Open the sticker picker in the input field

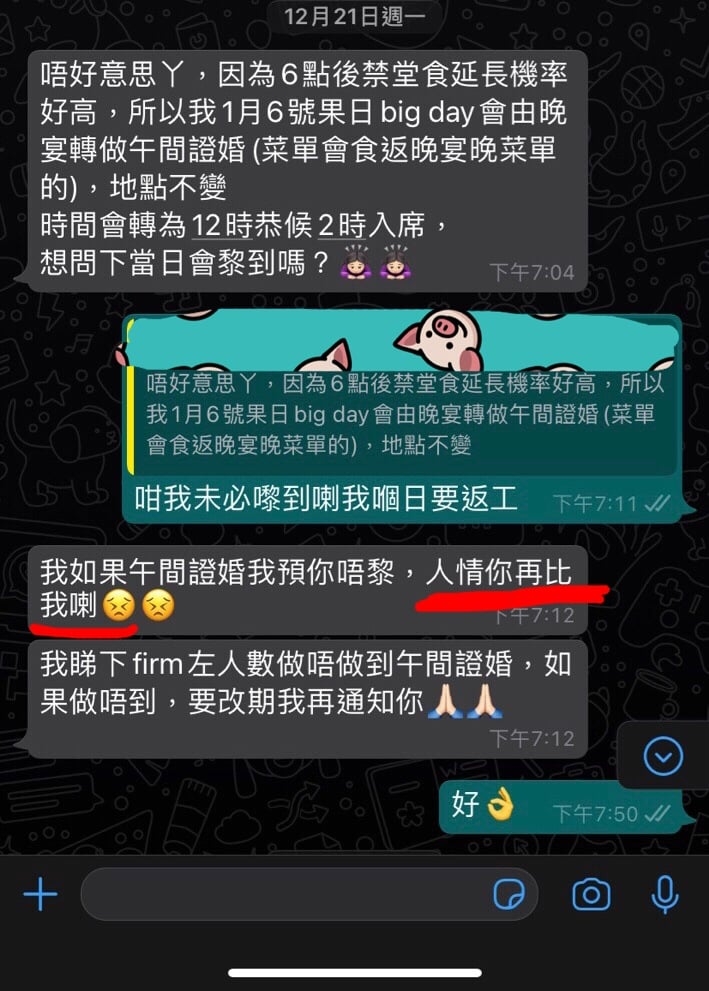pyautogui.click(x=510, y=895)
